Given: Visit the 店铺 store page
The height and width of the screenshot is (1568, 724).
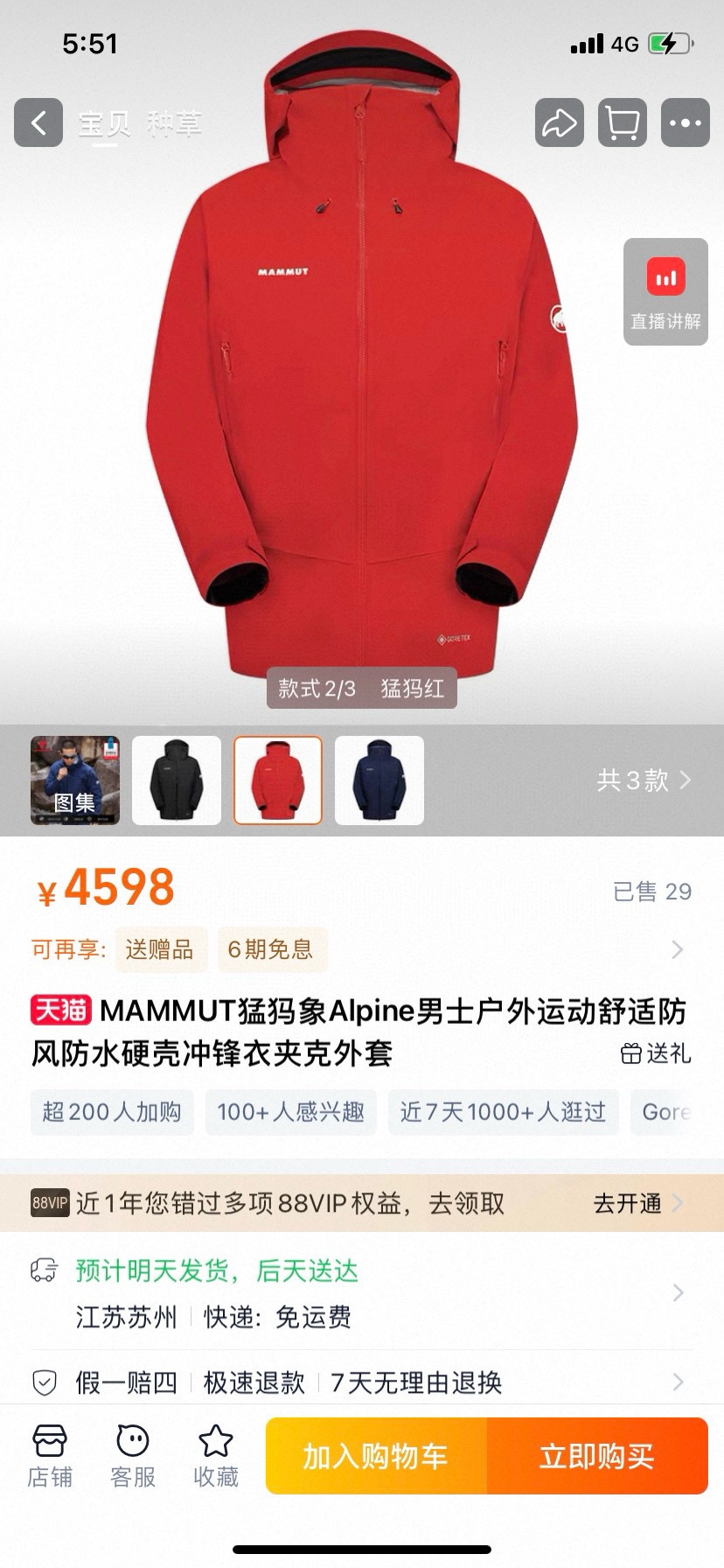Looking at the screenshot, I should [50, 1457].
